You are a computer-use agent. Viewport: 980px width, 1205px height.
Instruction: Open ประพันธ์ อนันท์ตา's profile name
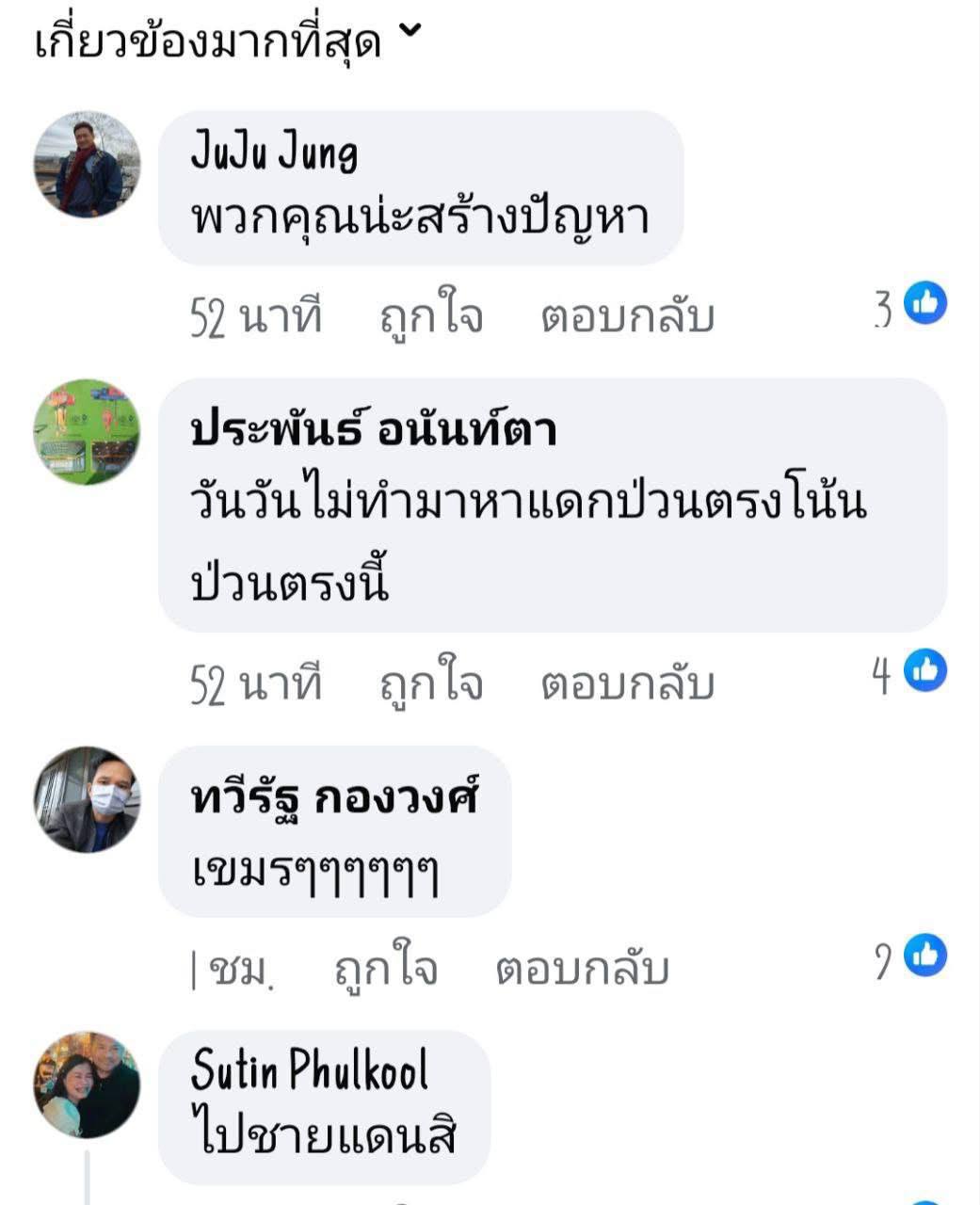pyautogui.click(x=373, y=429)
